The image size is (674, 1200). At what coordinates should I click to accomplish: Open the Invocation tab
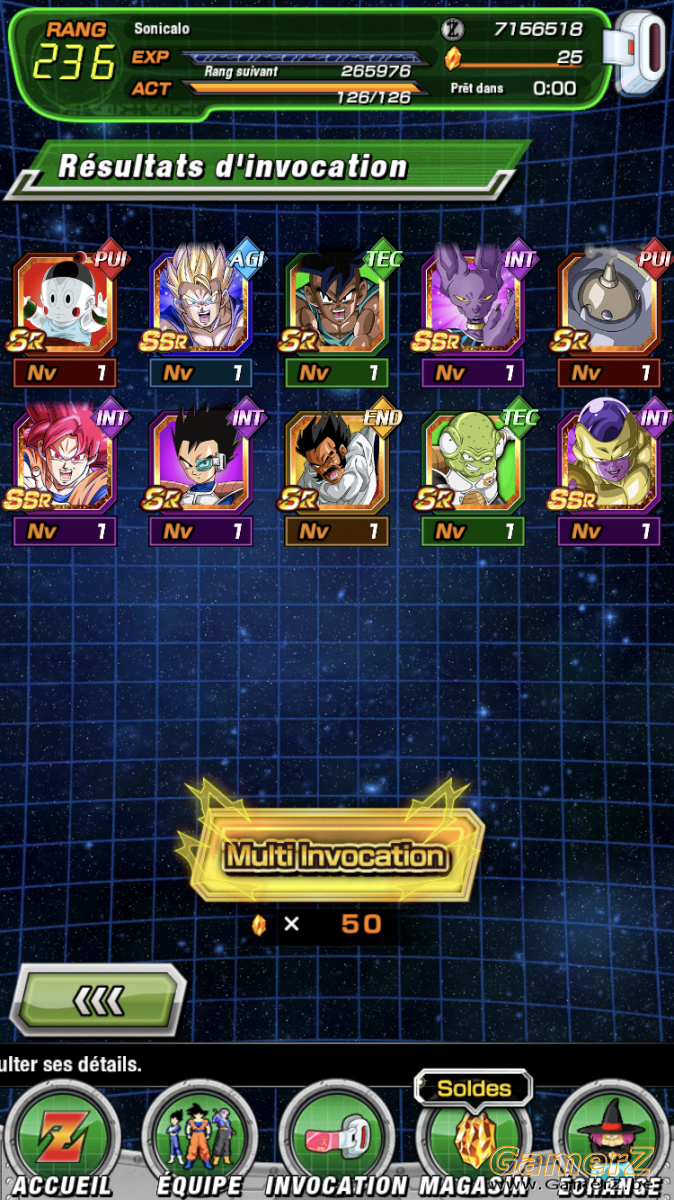click(337, 1140)
